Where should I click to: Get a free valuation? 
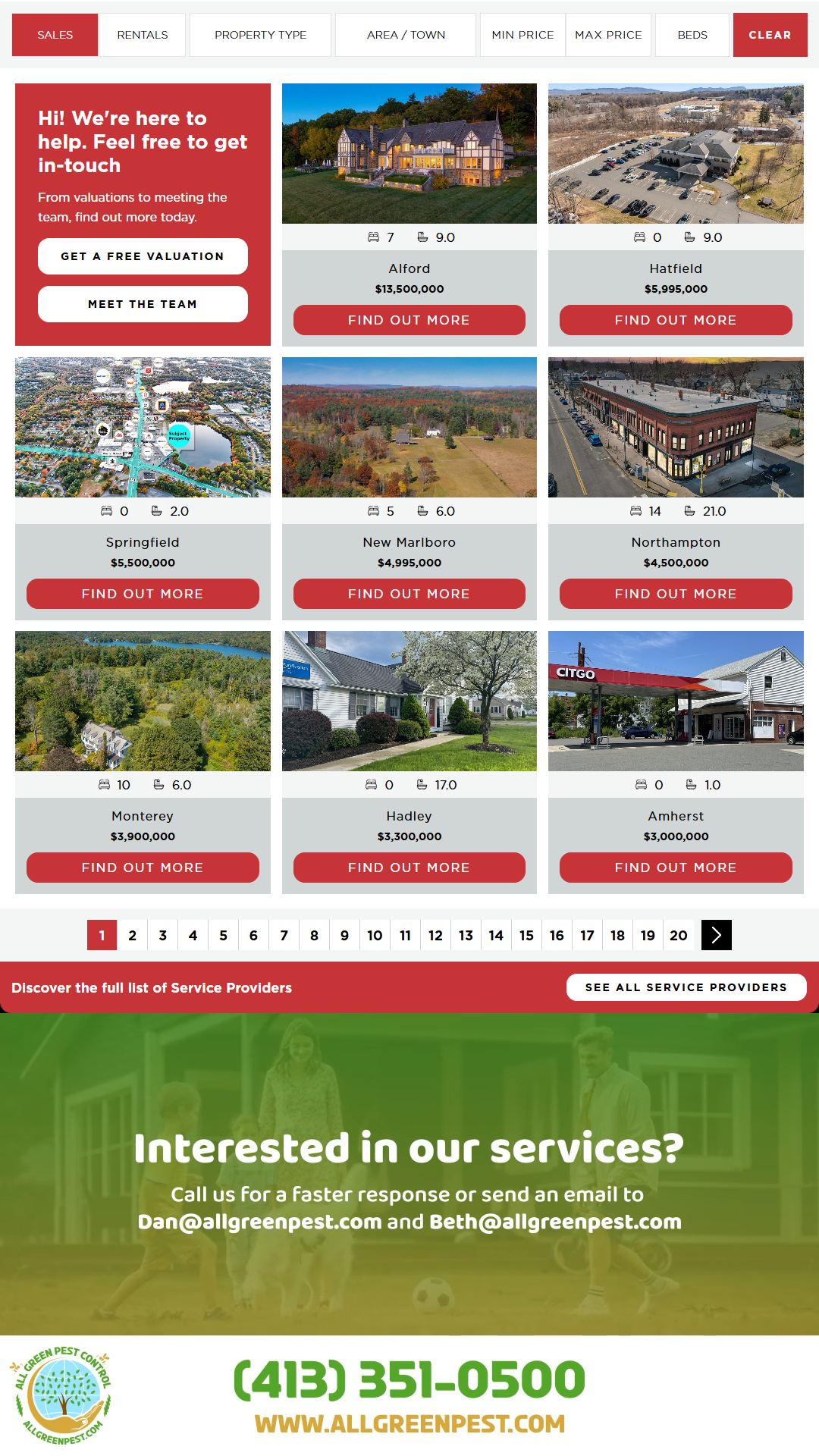point(143,256)
